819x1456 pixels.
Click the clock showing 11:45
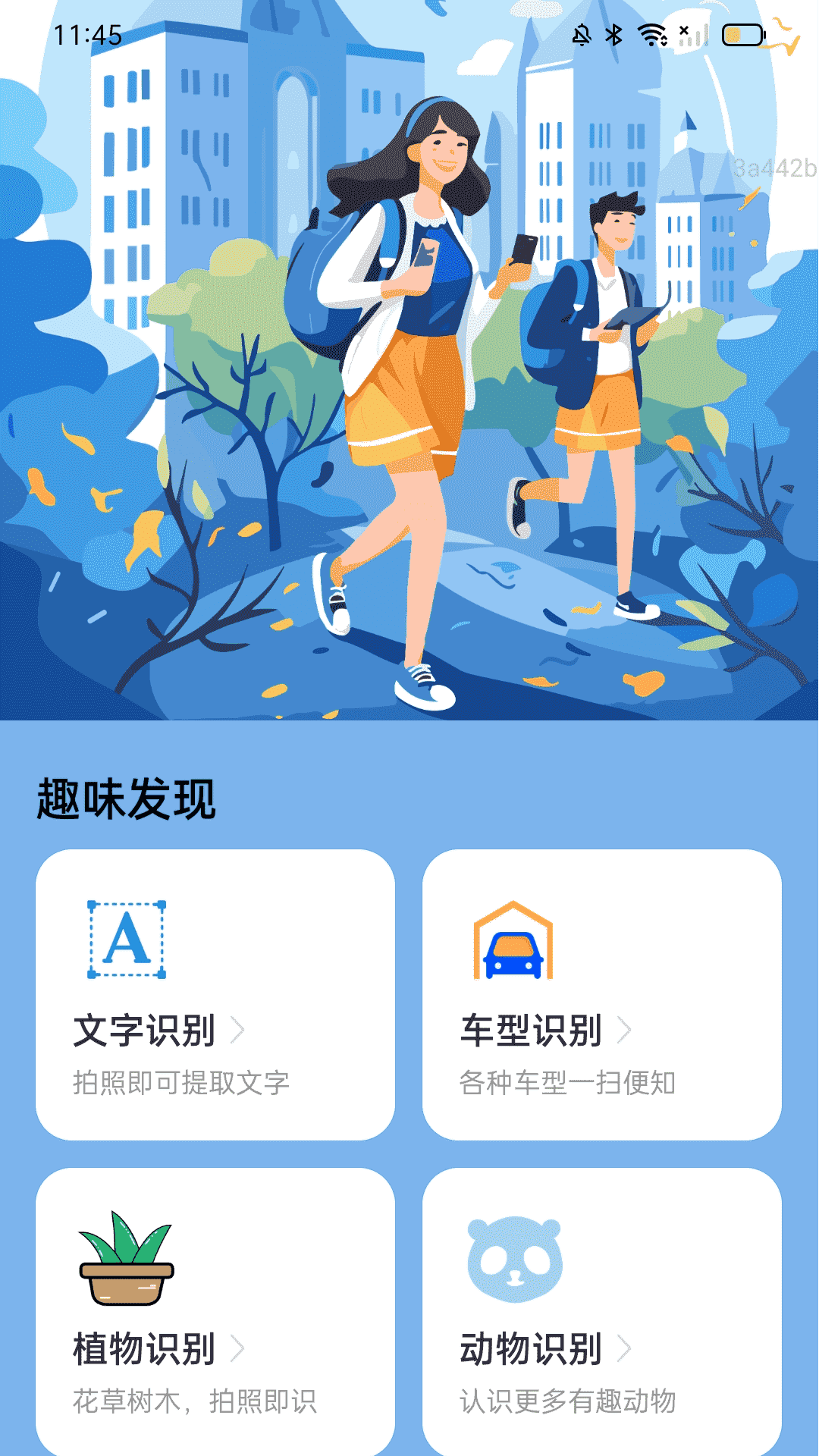pos(88,32)
